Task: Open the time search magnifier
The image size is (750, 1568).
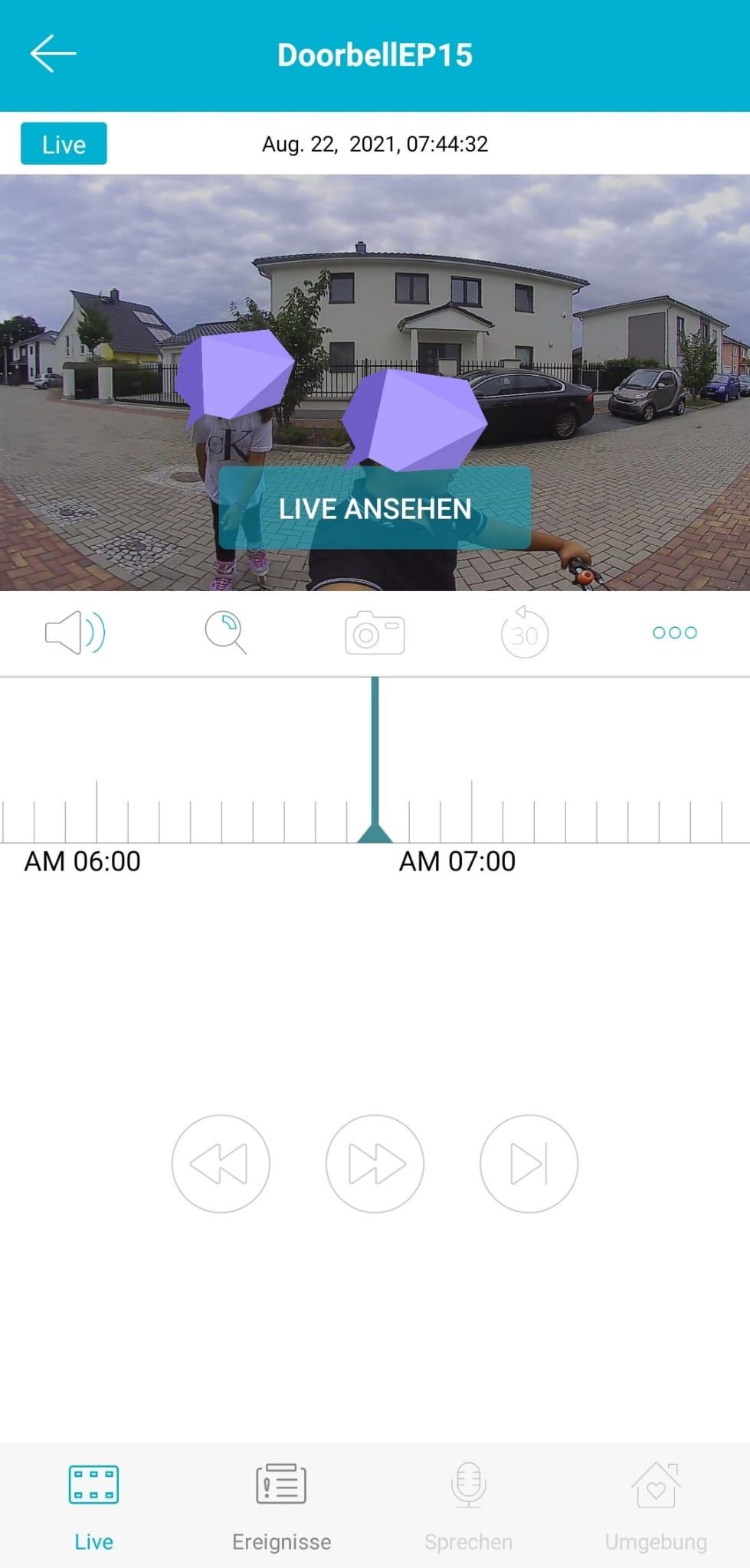Action: tap(225, 632)
